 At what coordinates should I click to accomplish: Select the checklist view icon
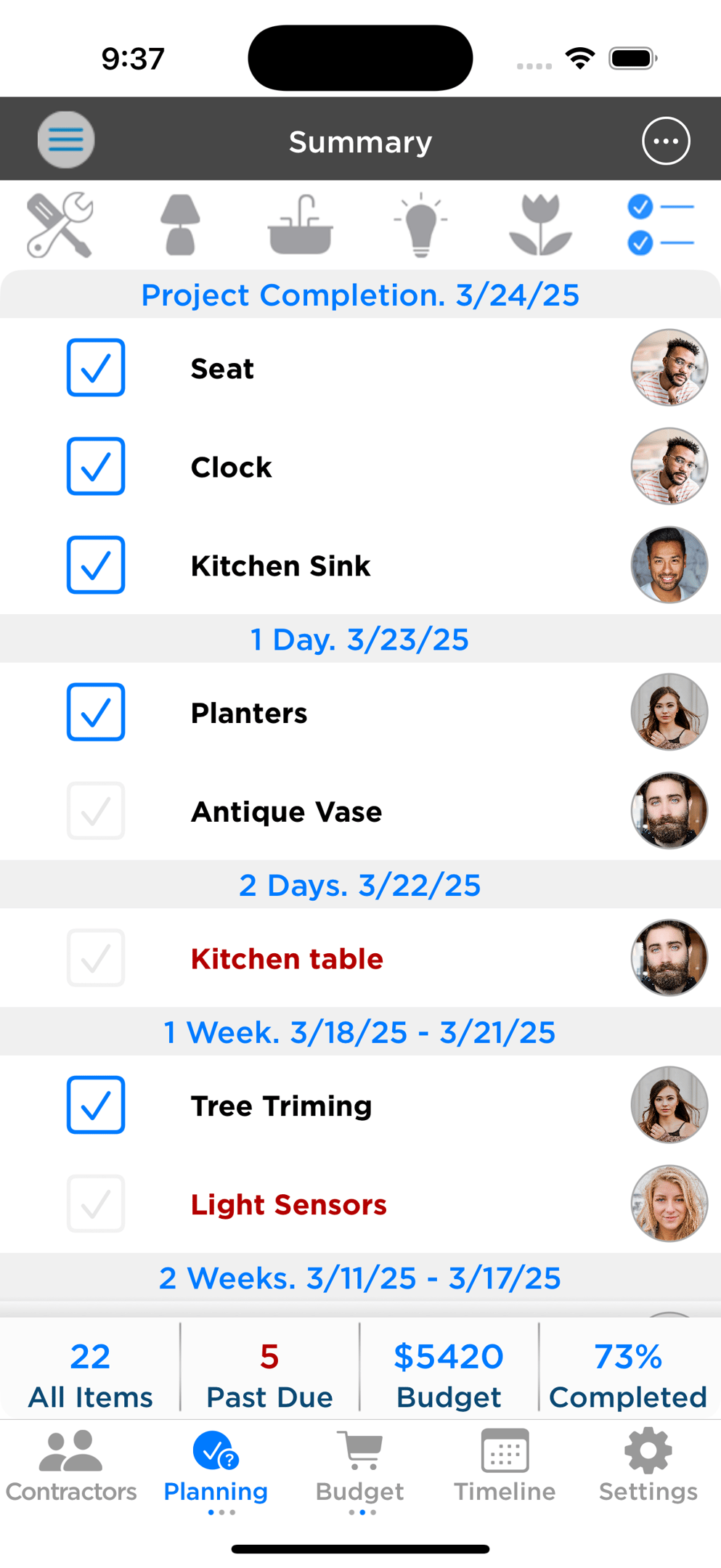660,224
